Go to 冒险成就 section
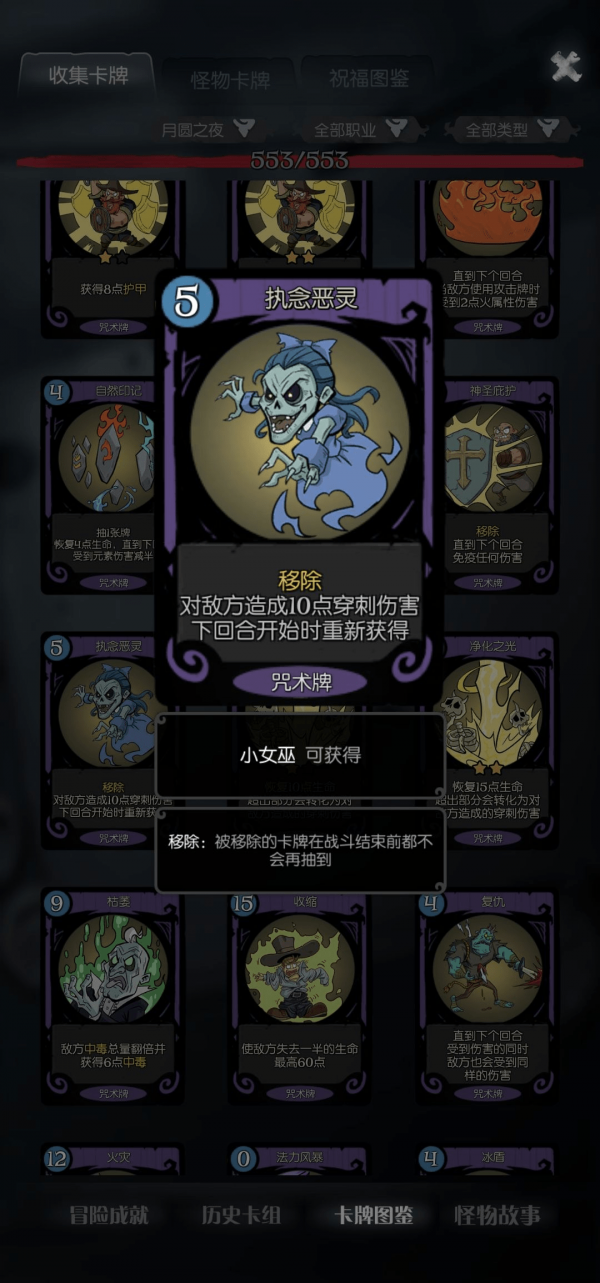Screen dimensions: 600x1283 pyautogui.click(x=108, y=1215)
